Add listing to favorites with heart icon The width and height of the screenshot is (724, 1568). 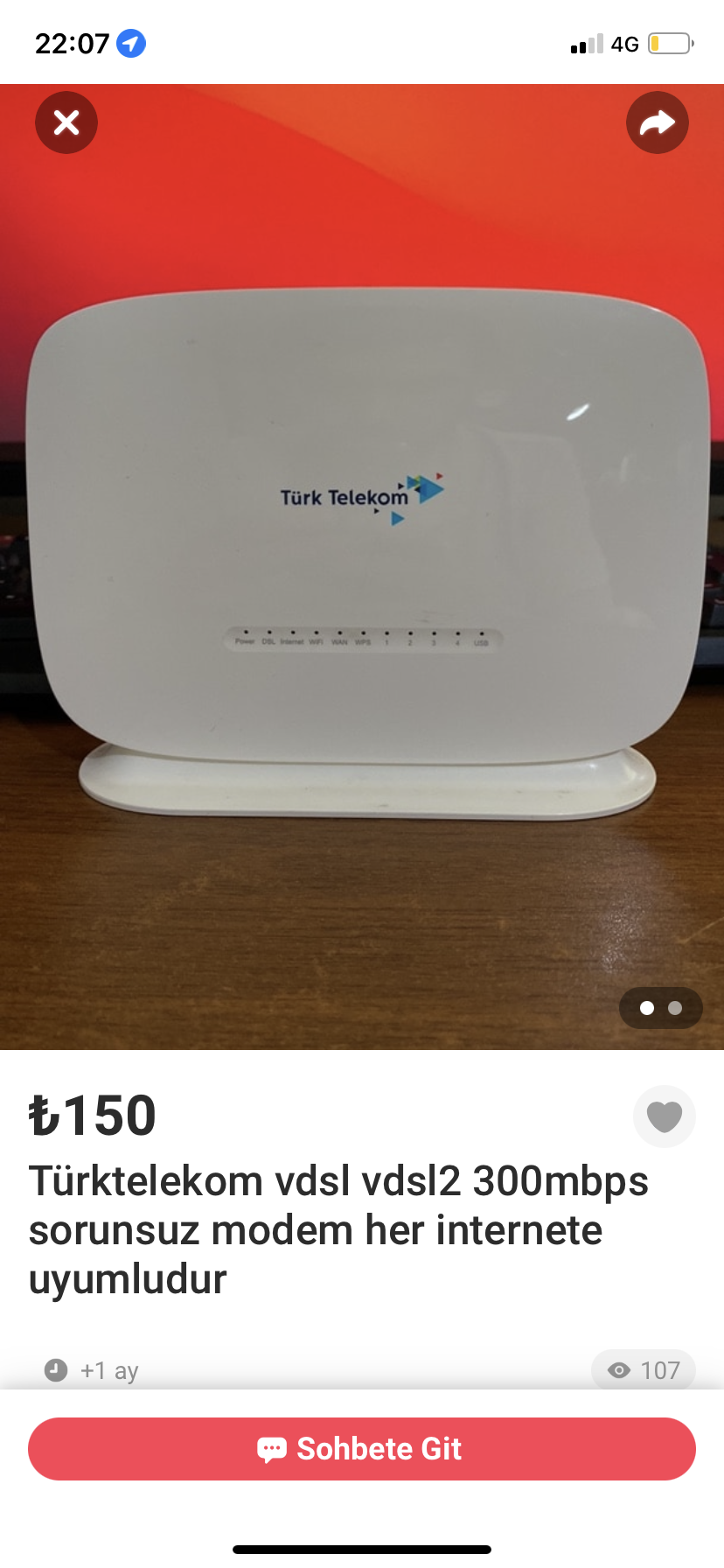point(665,1116)
